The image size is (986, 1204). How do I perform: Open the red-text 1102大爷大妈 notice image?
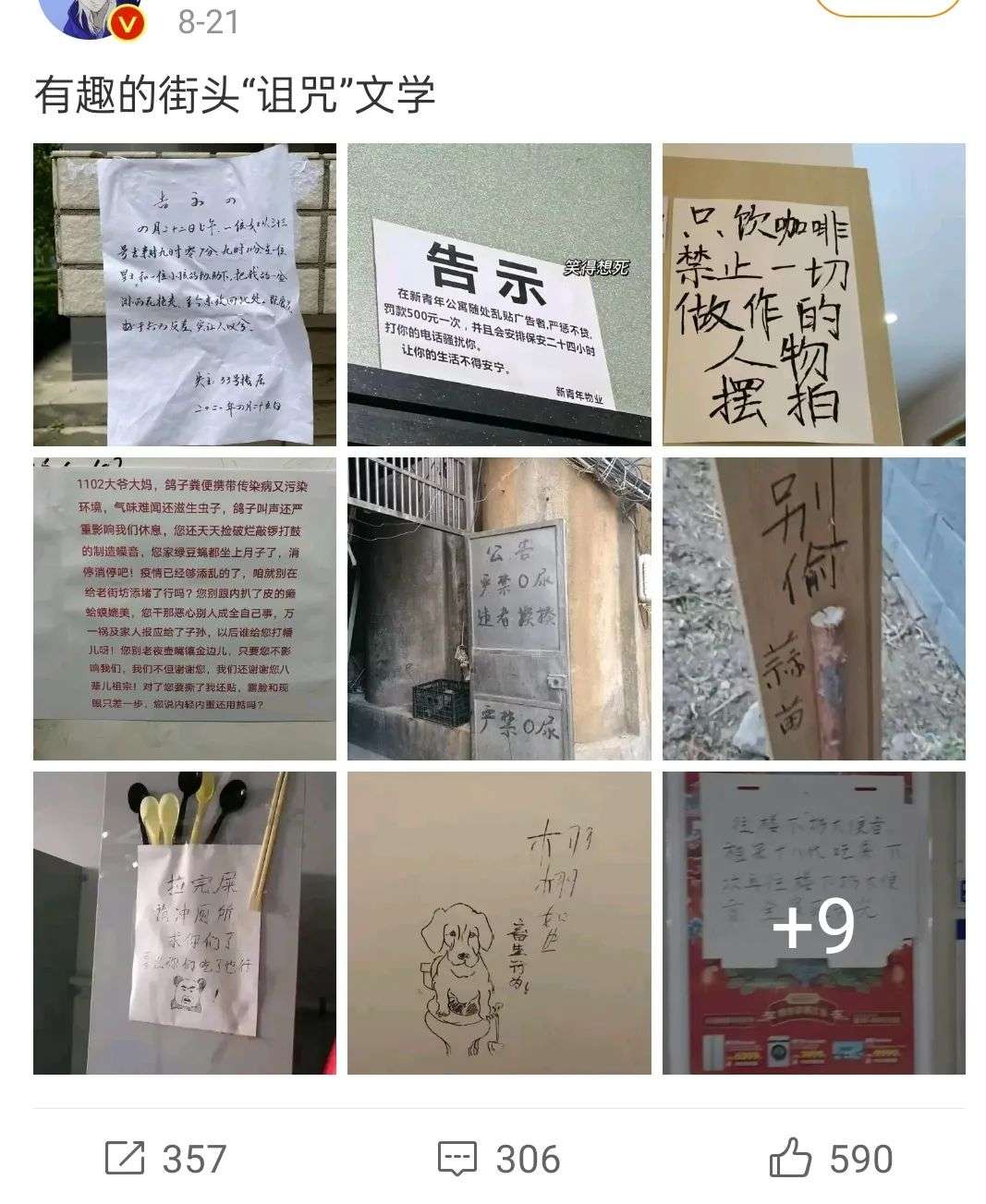click(x=185, y=609)
